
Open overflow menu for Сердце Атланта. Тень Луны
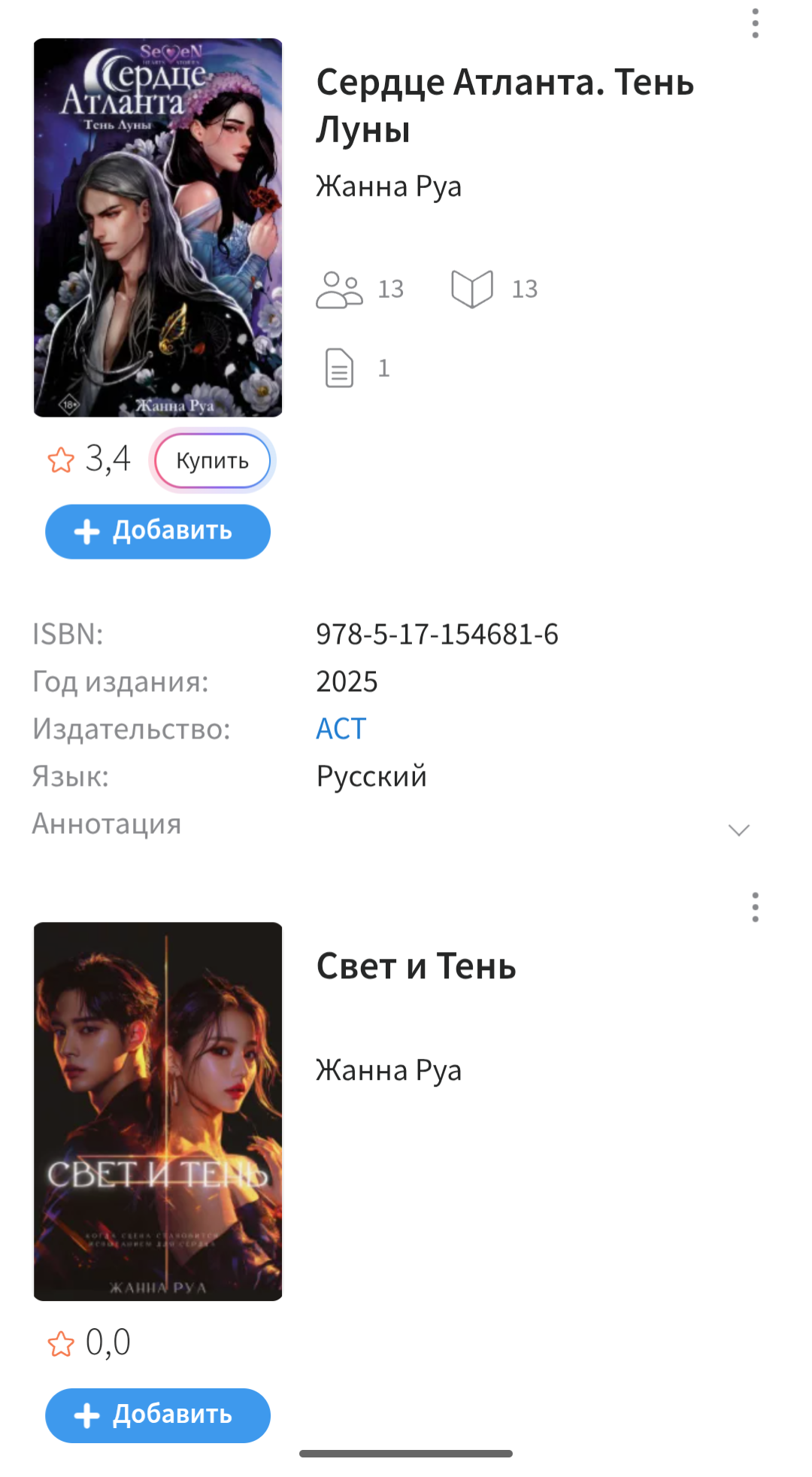(x=755, y=24)
